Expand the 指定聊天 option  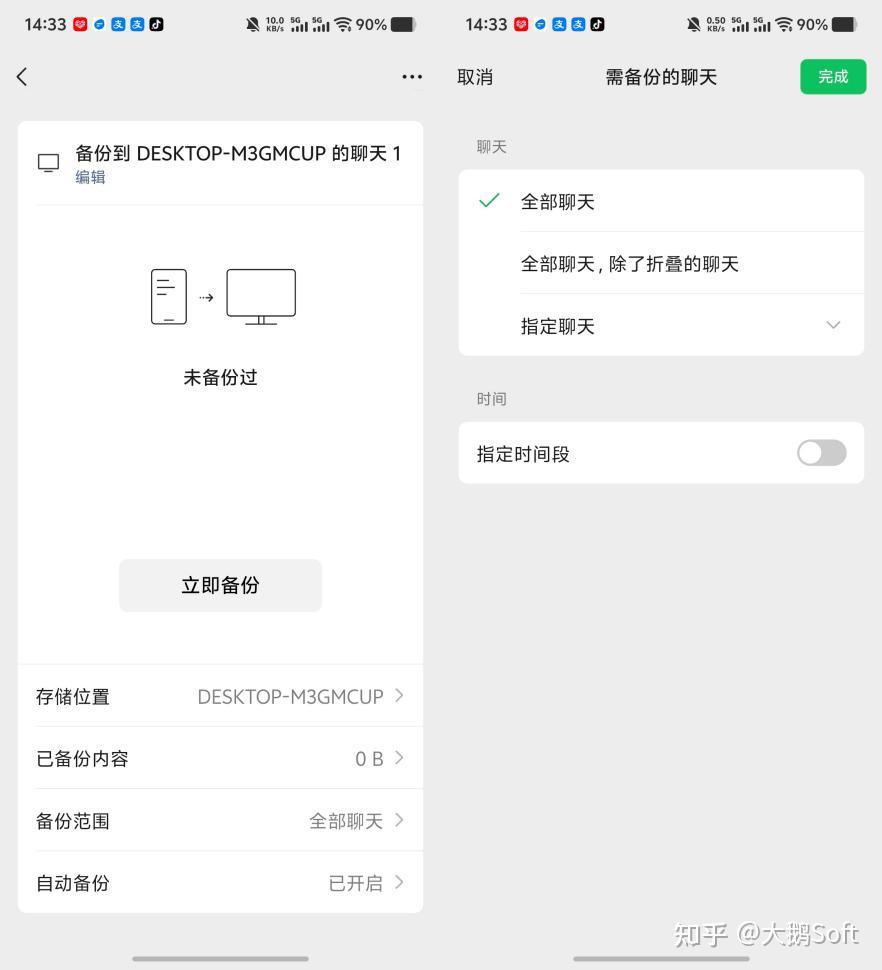coord(661,325)
